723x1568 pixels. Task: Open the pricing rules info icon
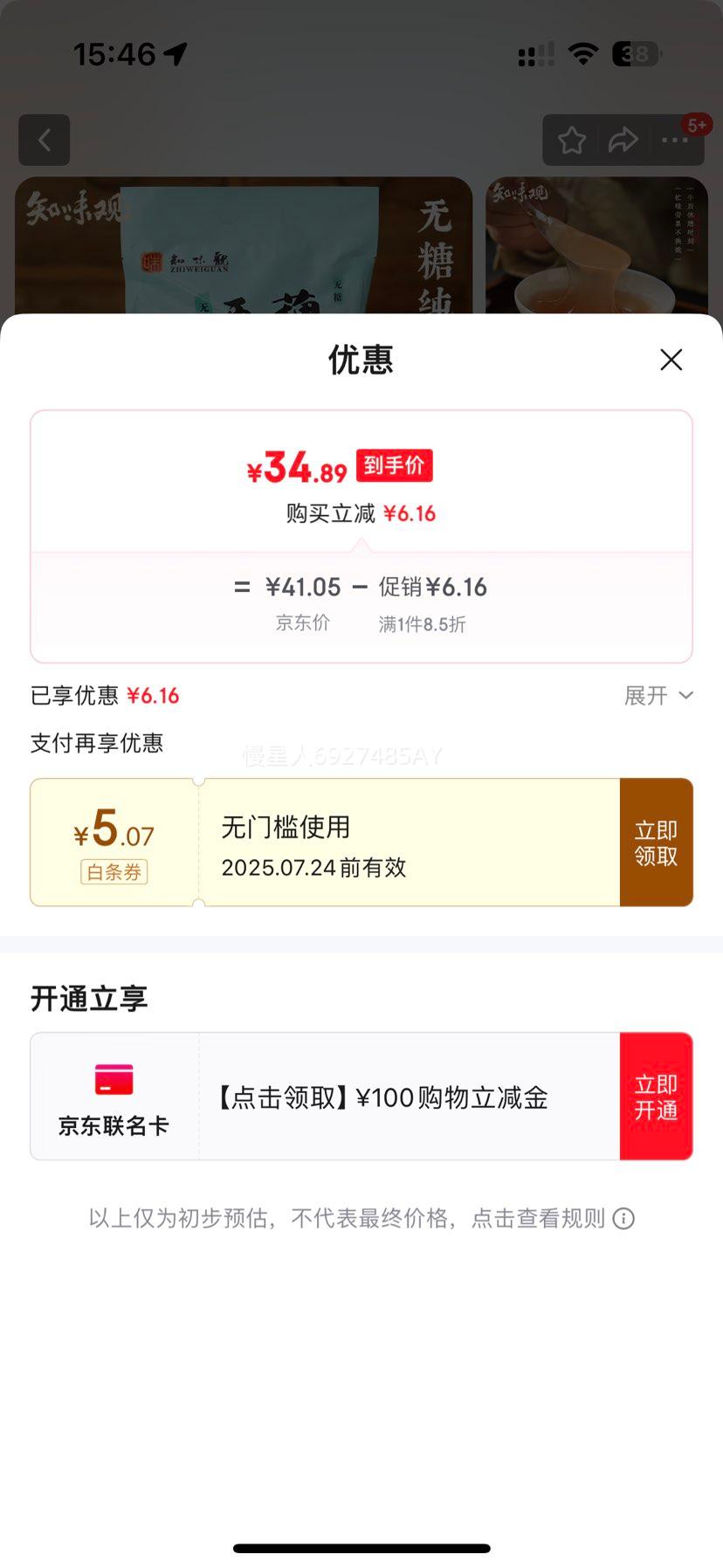click(623, 1219)
